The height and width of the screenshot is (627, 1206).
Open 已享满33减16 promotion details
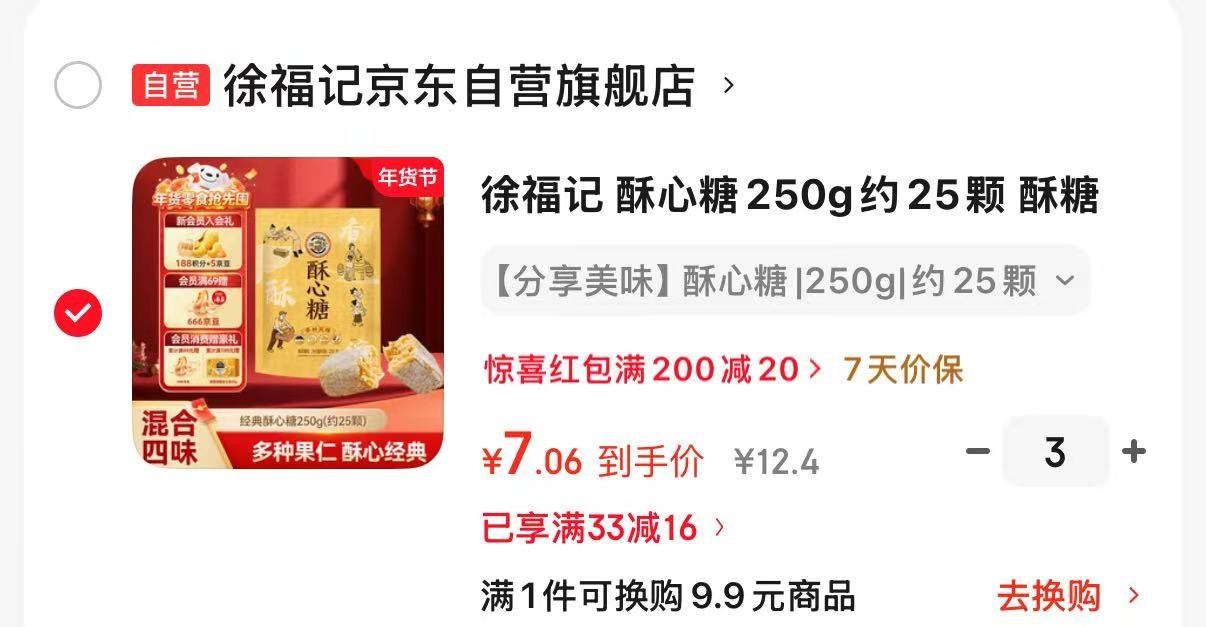606,527
